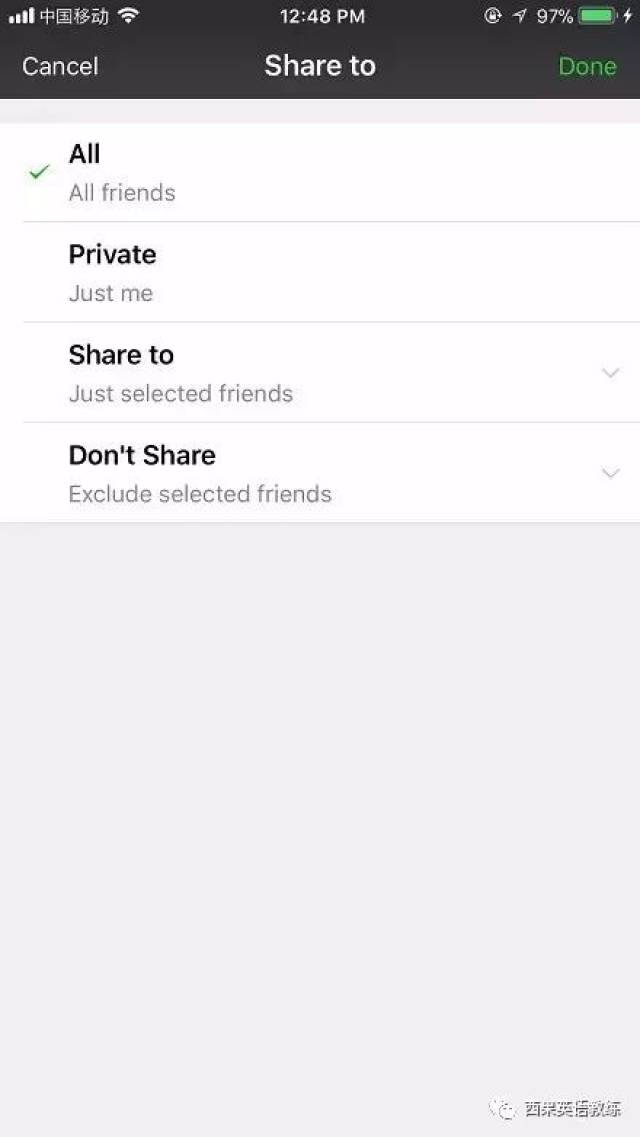Confirm the selection with Done
Image resolution: width=640 pixels, height=1137 pixels.
tap(587, 67)
